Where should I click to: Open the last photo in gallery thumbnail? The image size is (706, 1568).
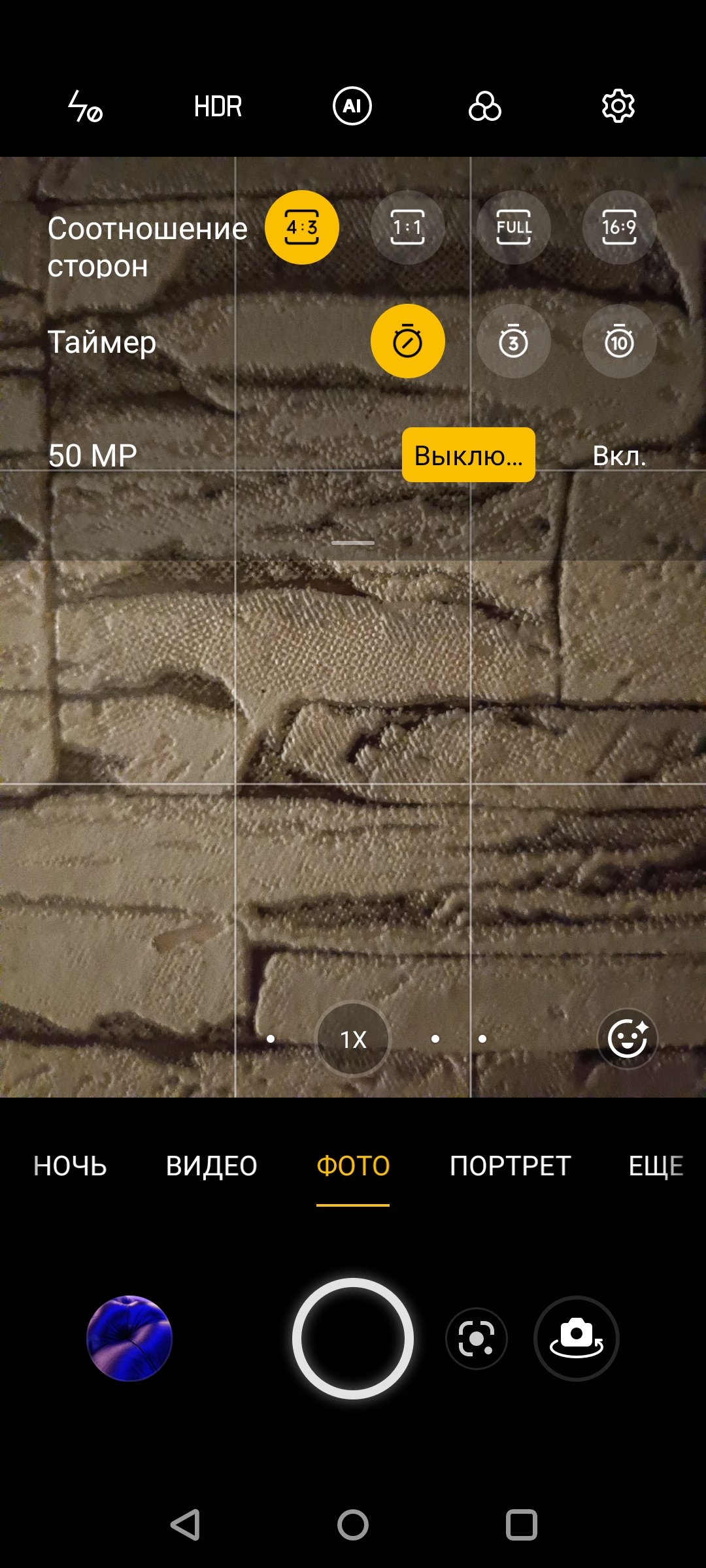pyautogui.click(x=129, y=1338)
